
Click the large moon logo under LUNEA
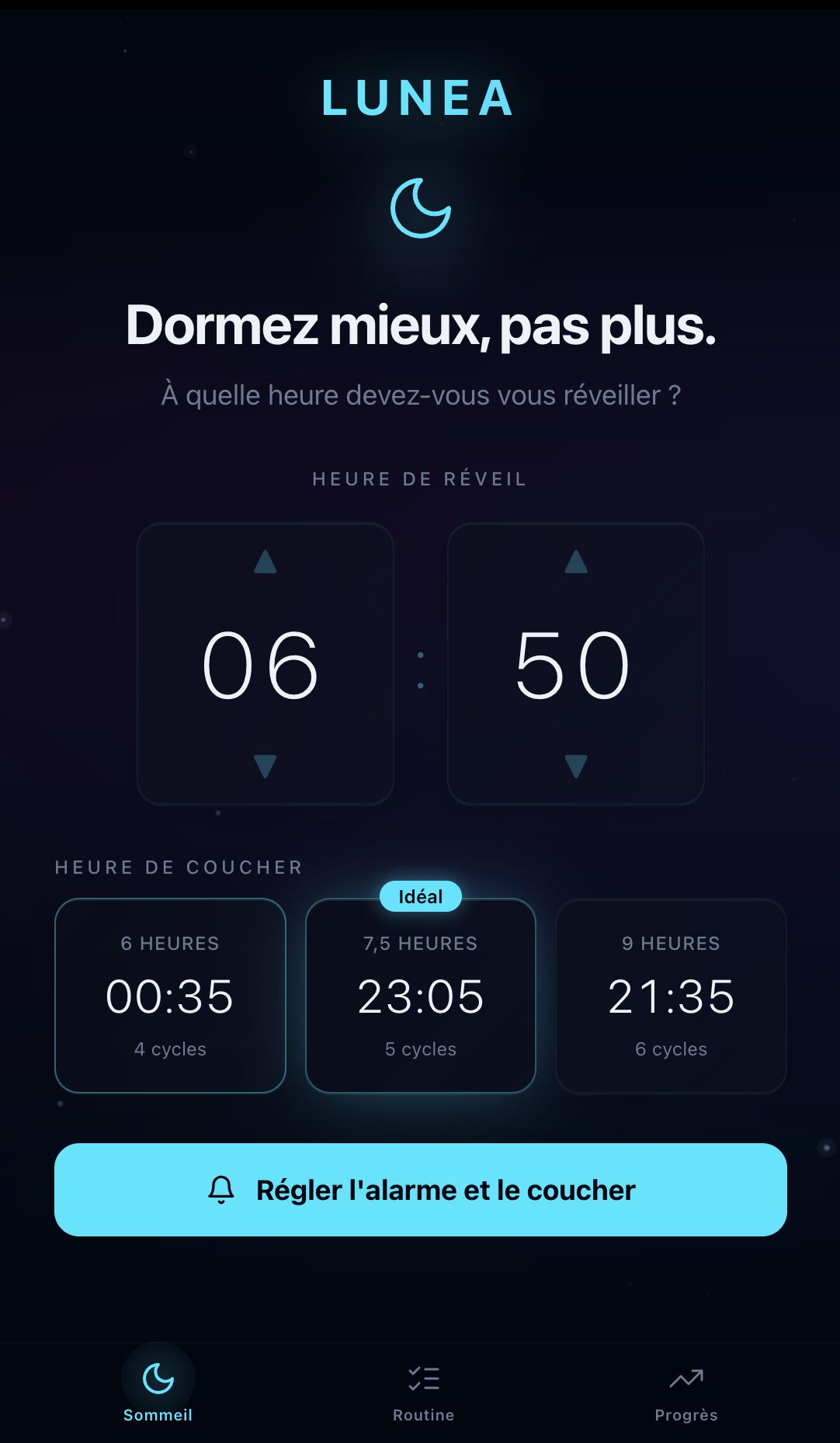[420, 207]
